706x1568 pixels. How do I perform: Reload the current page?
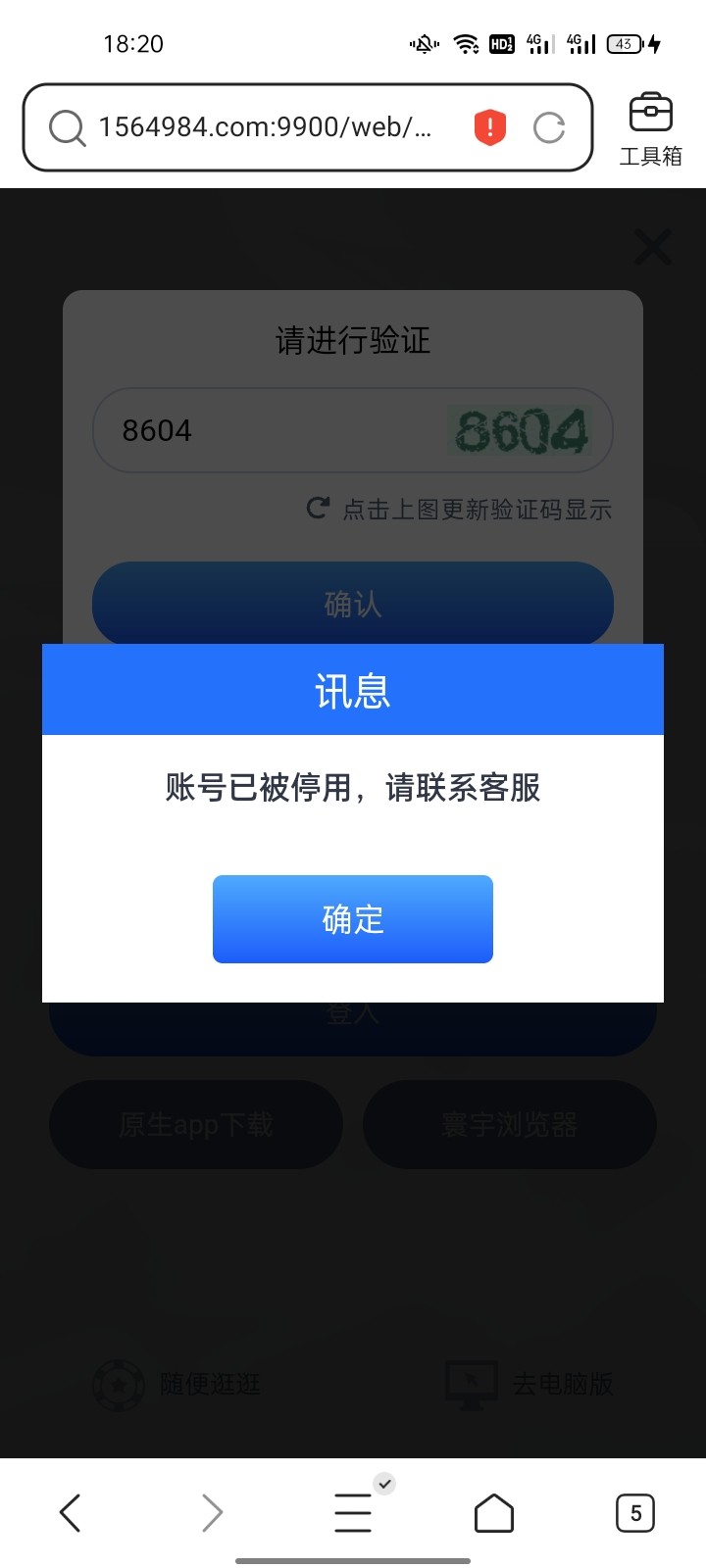pyautogui.click(x=549, y=127)
